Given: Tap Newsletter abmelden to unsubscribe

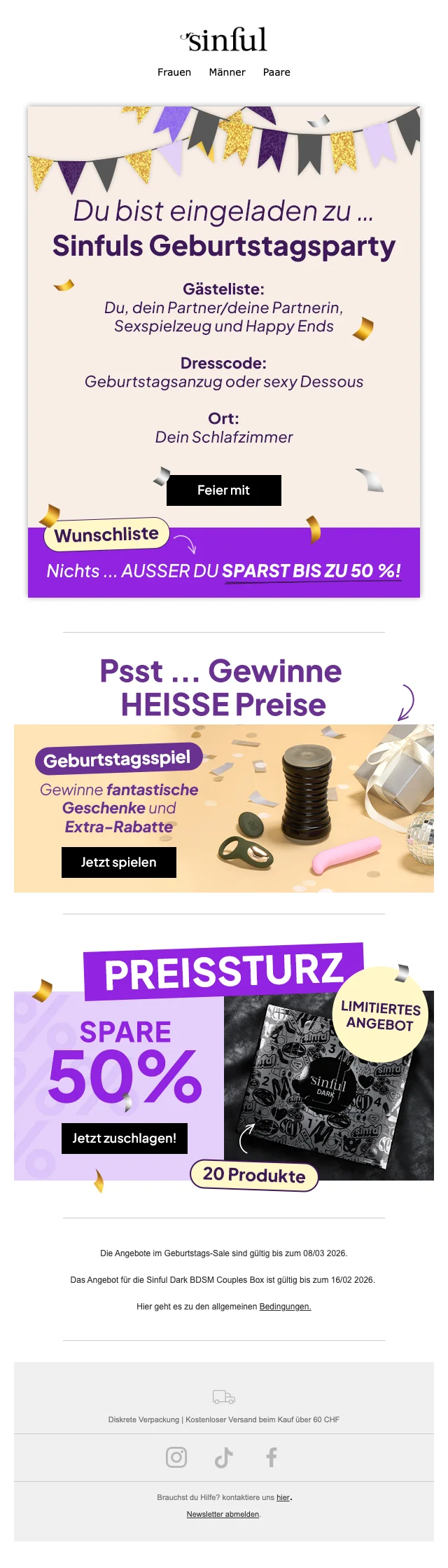Looking at the screenshot, I should pyautogui.click(x=223, y=1514).
